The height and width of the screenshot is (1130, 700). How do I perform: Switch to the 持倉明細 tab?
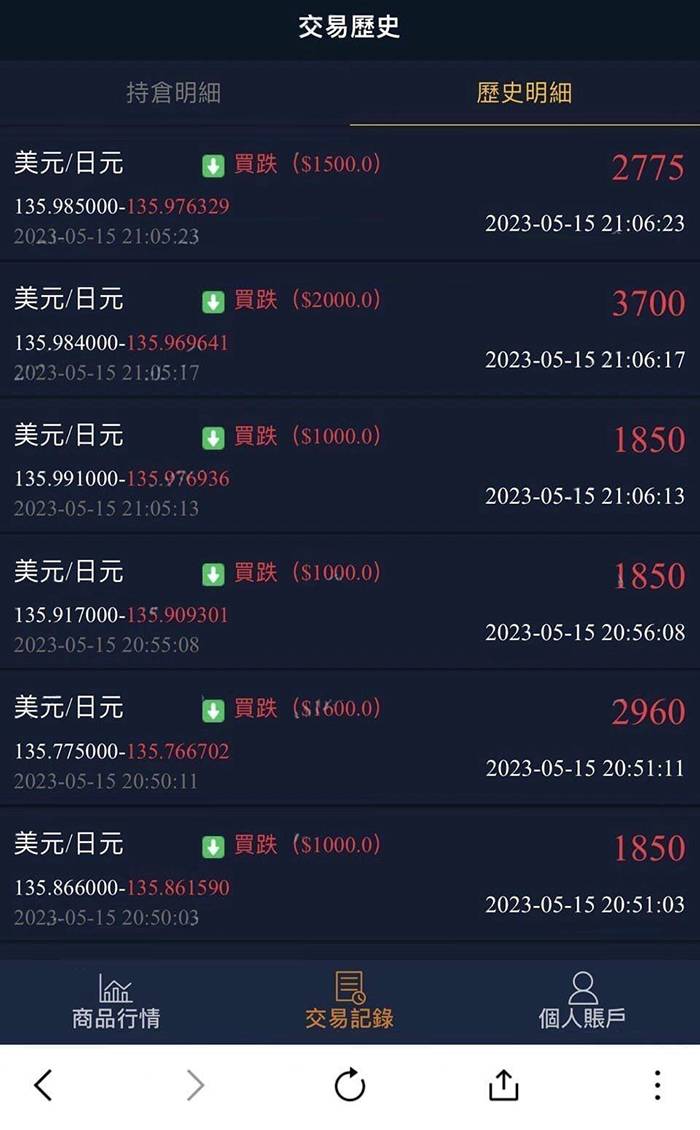point(174,93)
